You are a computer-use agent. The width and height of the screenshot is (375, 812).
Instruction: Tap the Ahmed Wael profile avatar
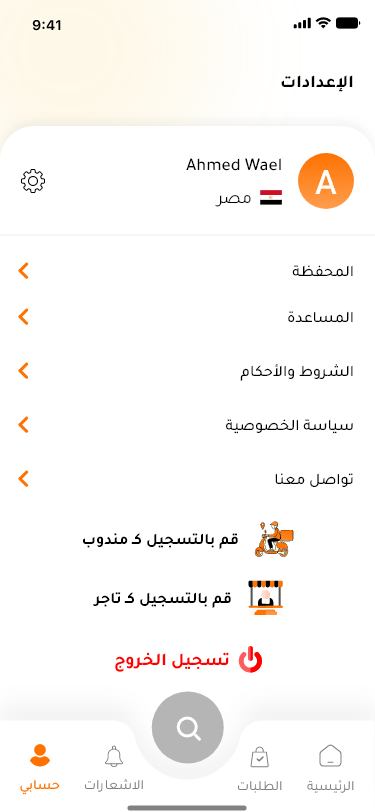click(x=326, y=181)
